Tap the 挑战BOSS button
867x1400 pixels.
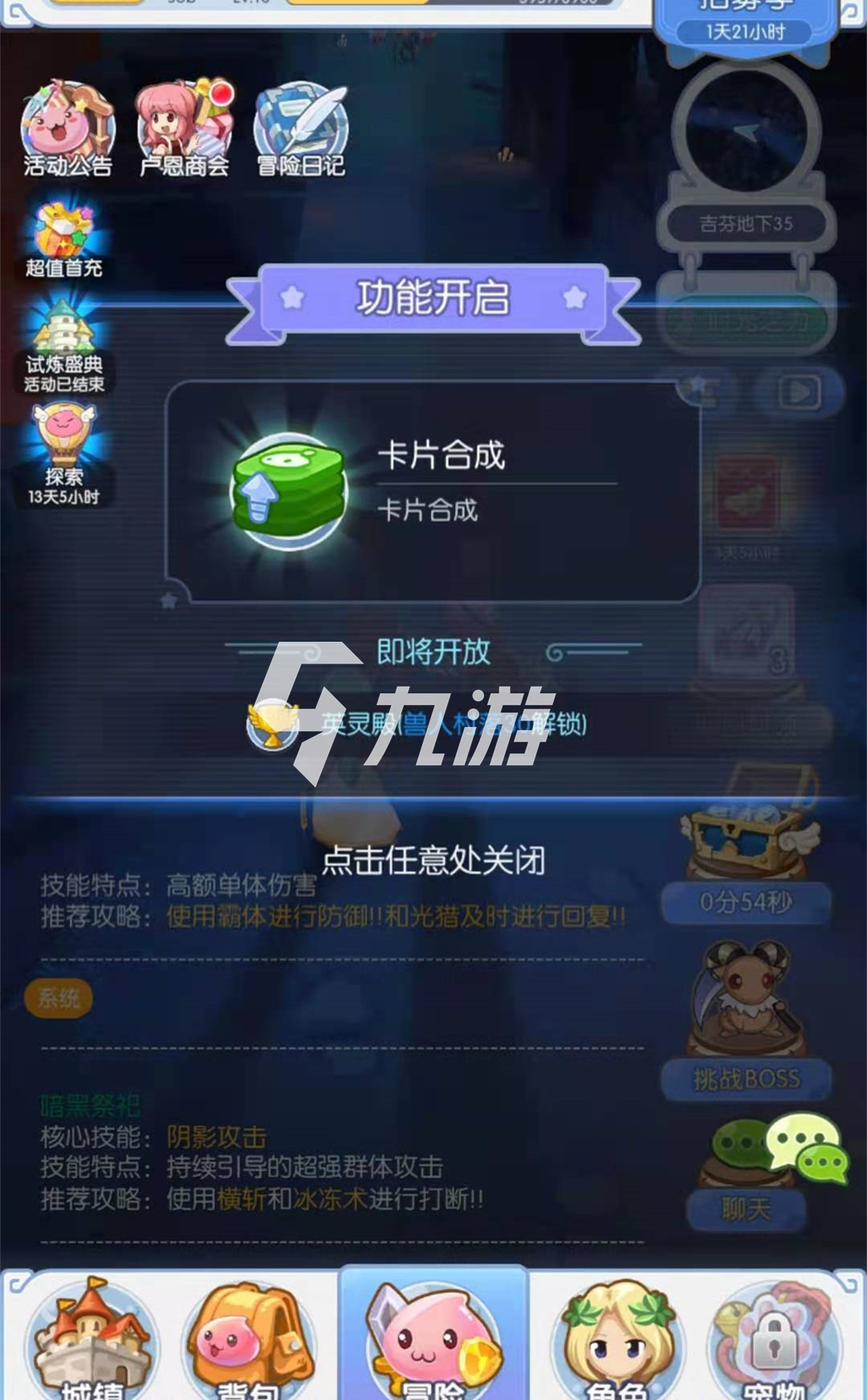746,1079
